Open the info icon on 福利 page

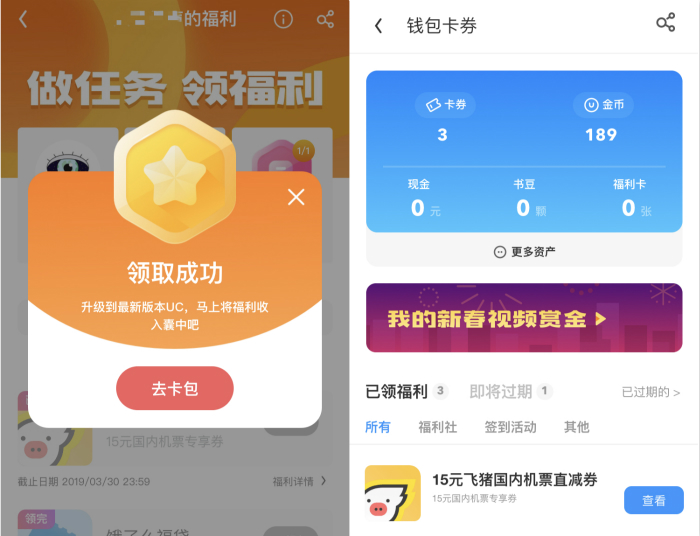[284, 19]
